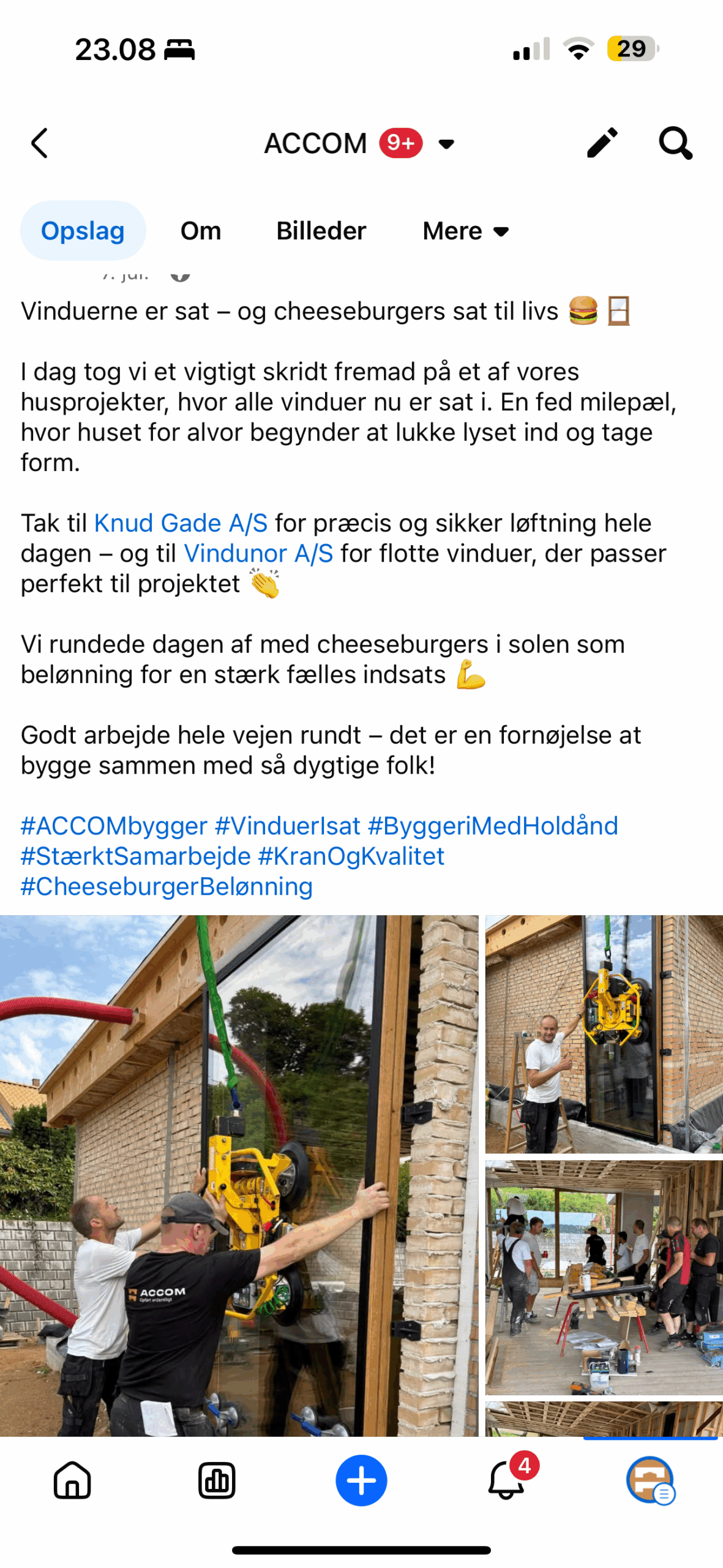Tap the pencil edit icon
Viewport: 723px width, 1568px height.
tap(602, 143)
